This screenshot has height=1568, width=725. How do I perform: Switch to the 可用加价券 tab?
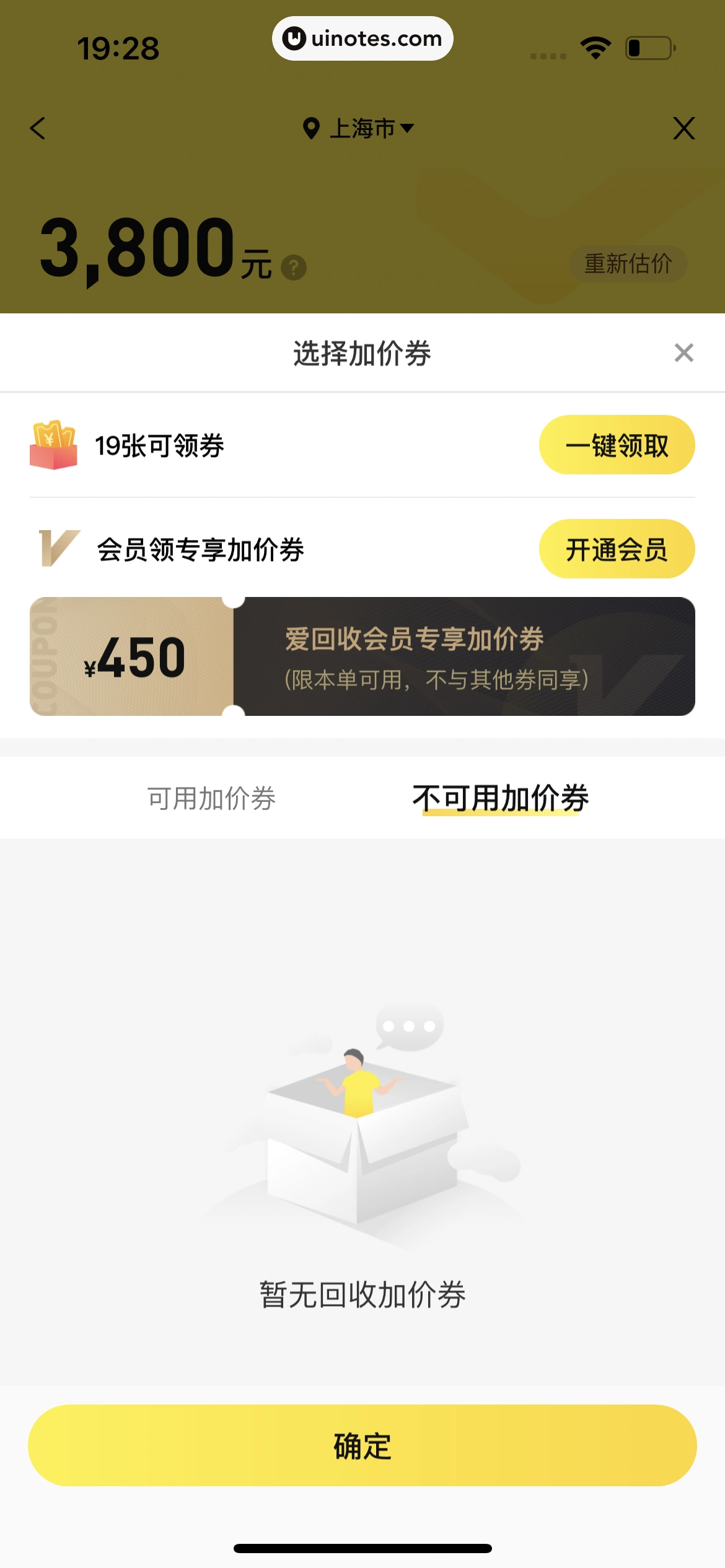(x=211, y=798)
